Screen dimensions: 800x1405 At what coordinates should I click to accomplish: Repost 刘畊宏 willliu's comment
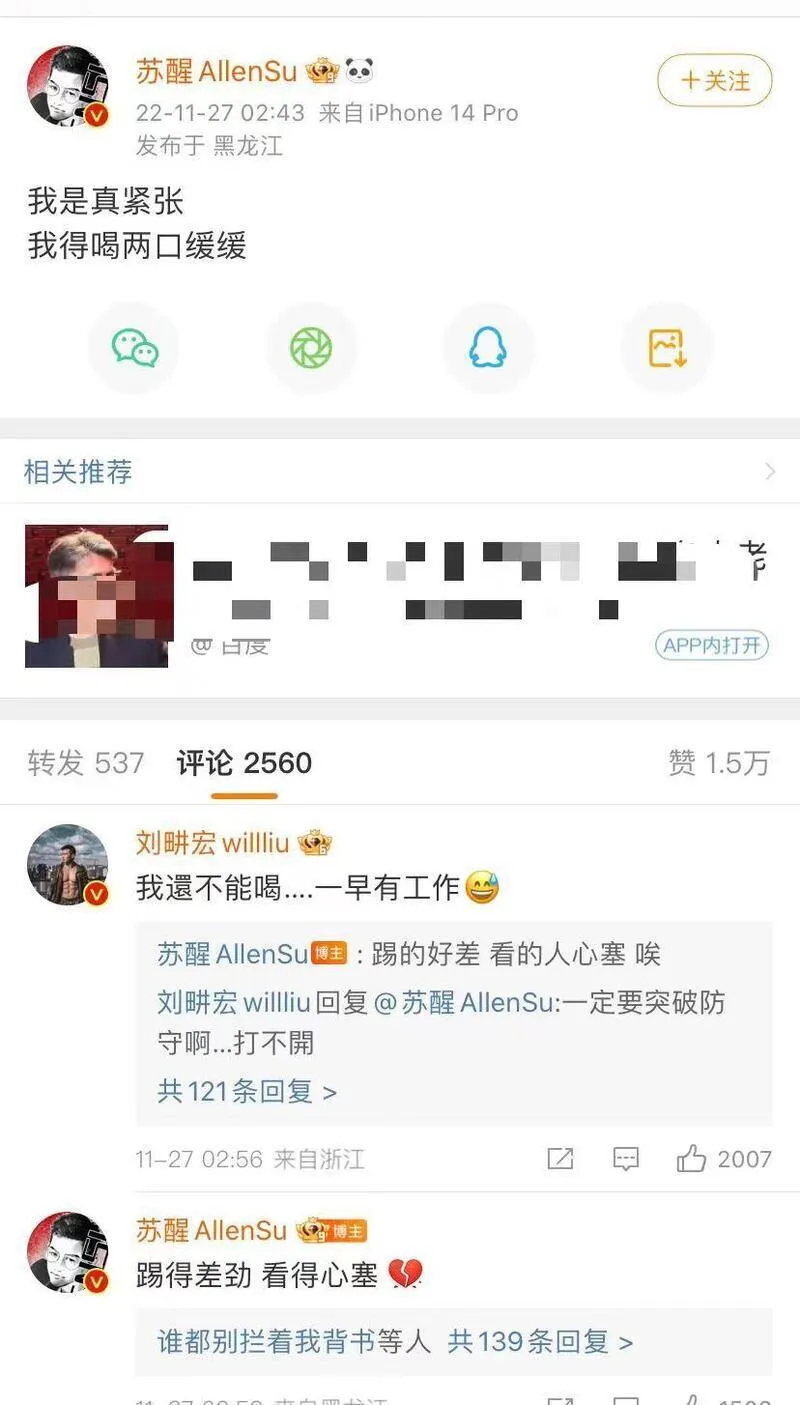(x=560, y=1159)
